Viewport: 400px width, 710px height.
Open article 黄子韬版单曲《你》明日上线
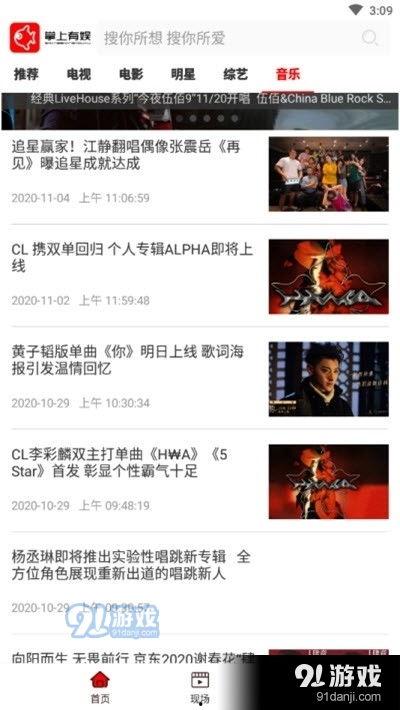pos(200,379)
